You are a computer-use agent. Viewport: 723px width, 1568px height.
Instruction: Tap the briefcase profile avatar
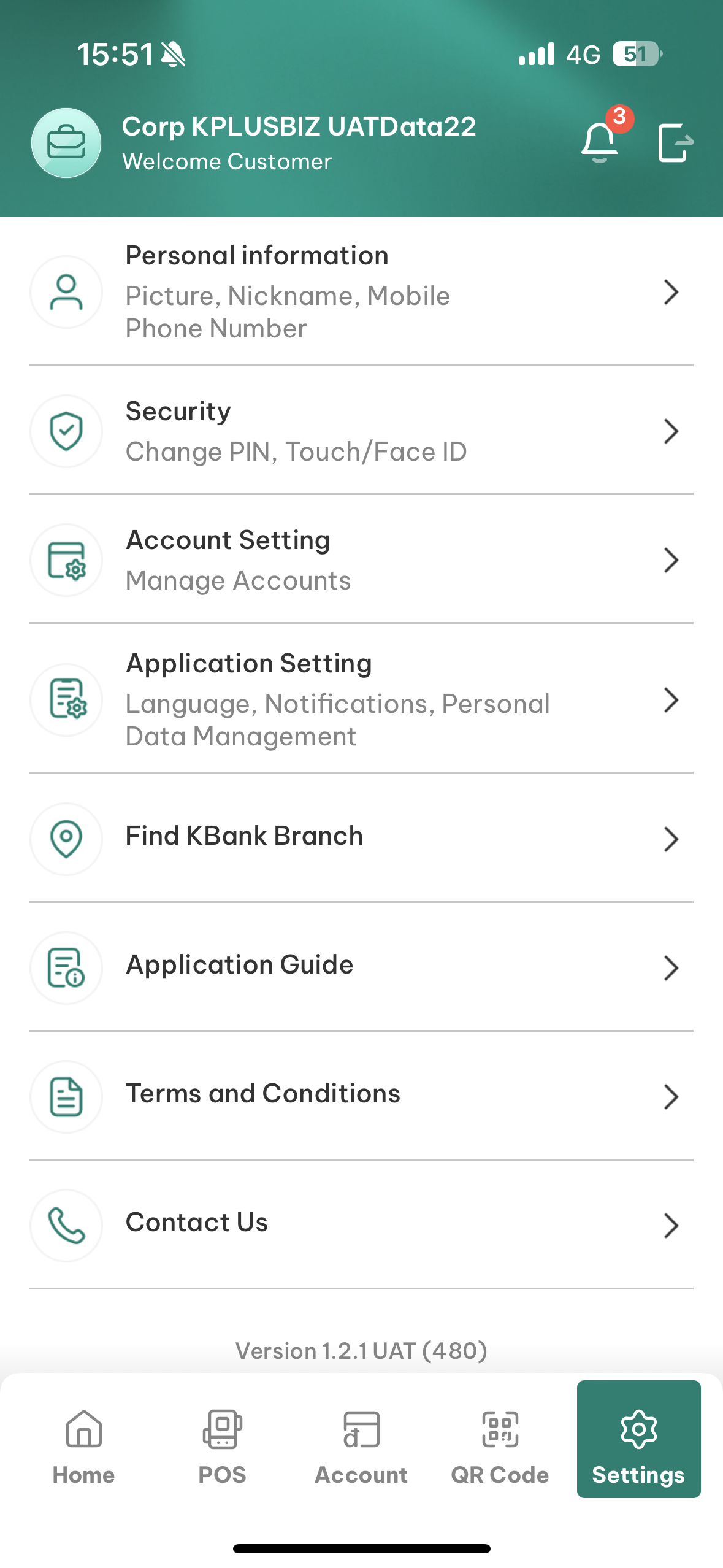click(x=66, y=143)
